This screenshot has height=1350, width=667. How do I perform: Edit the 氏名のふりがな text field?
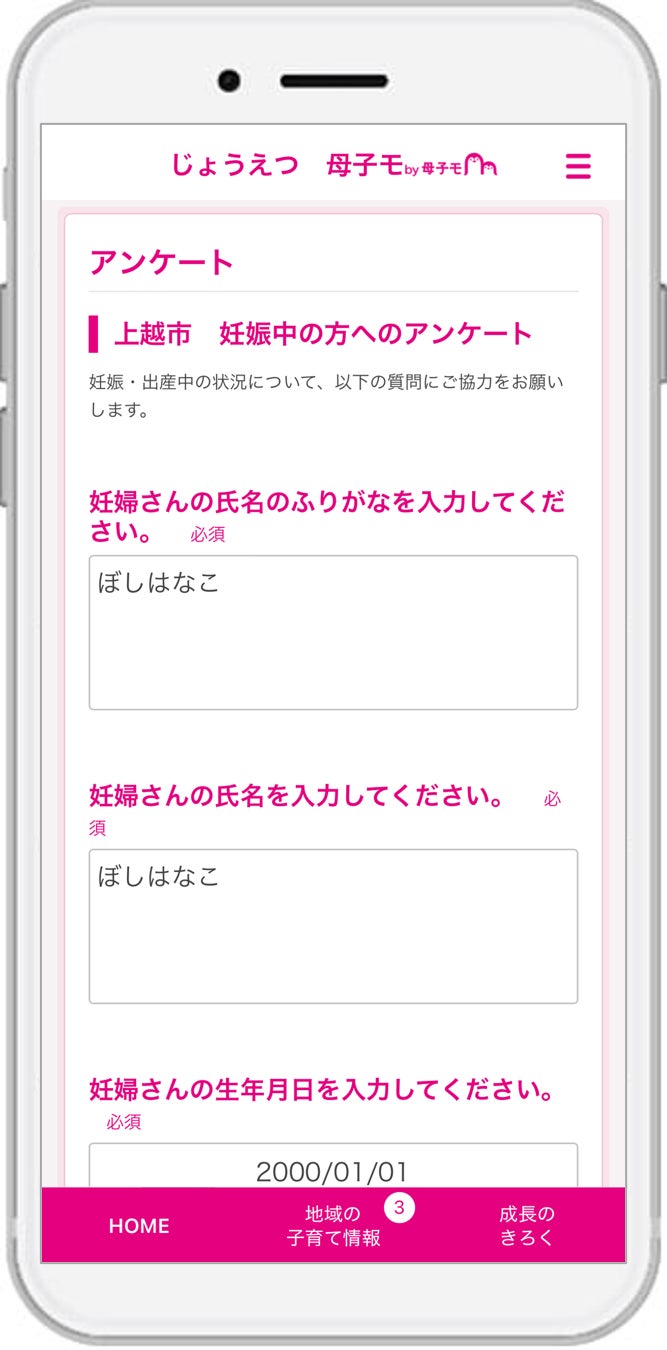tap(333, 632)
